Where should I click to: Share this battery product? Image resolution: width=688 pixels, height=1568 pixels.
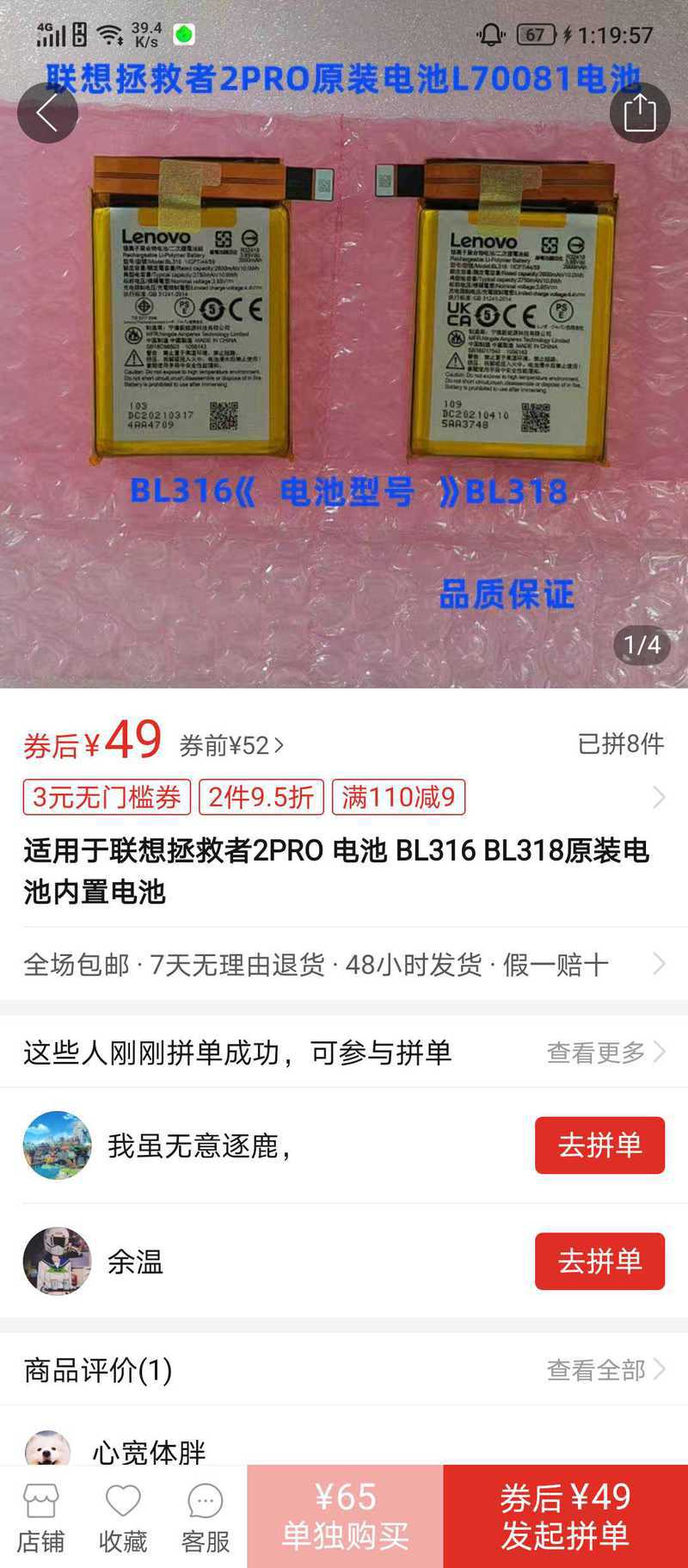639,112
